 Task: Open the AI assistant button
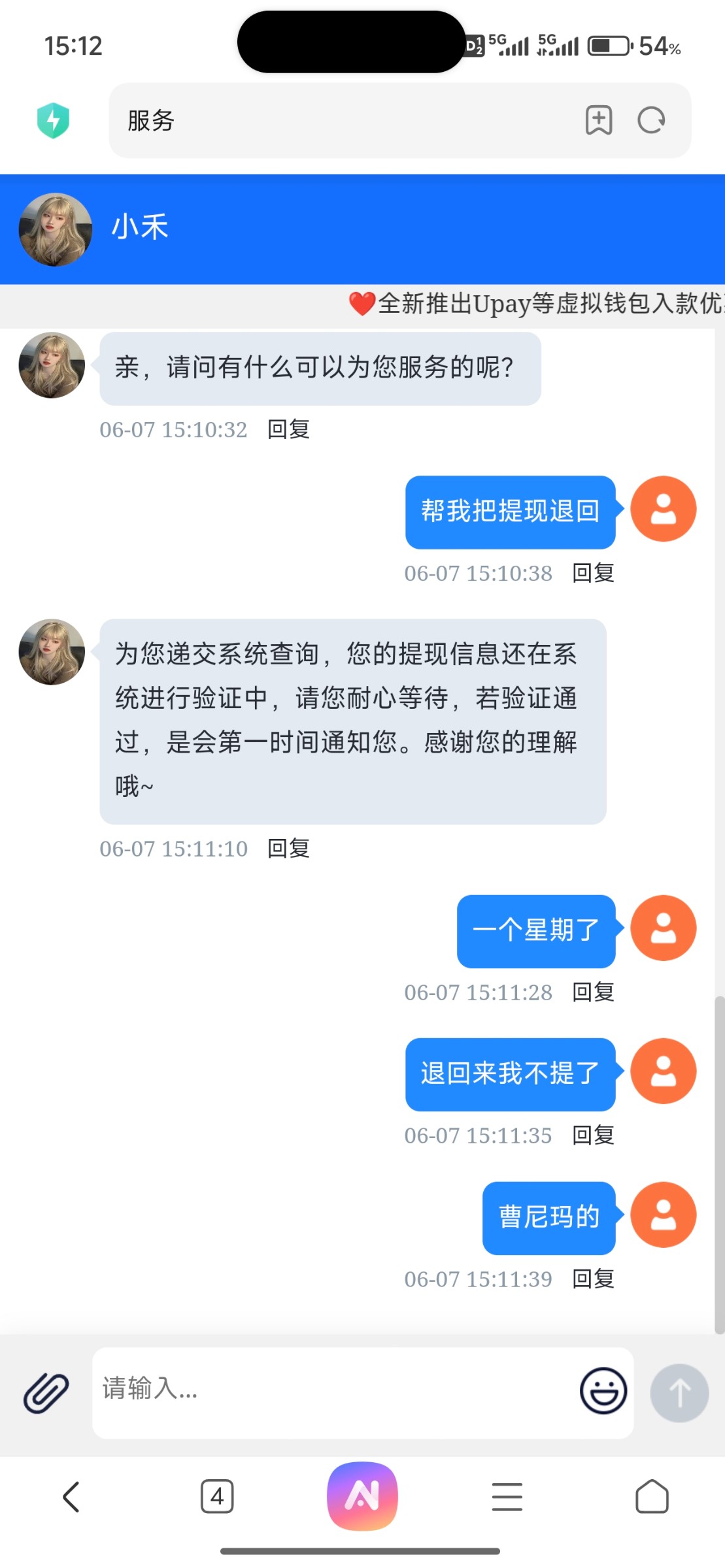(x=362, y=1496)
